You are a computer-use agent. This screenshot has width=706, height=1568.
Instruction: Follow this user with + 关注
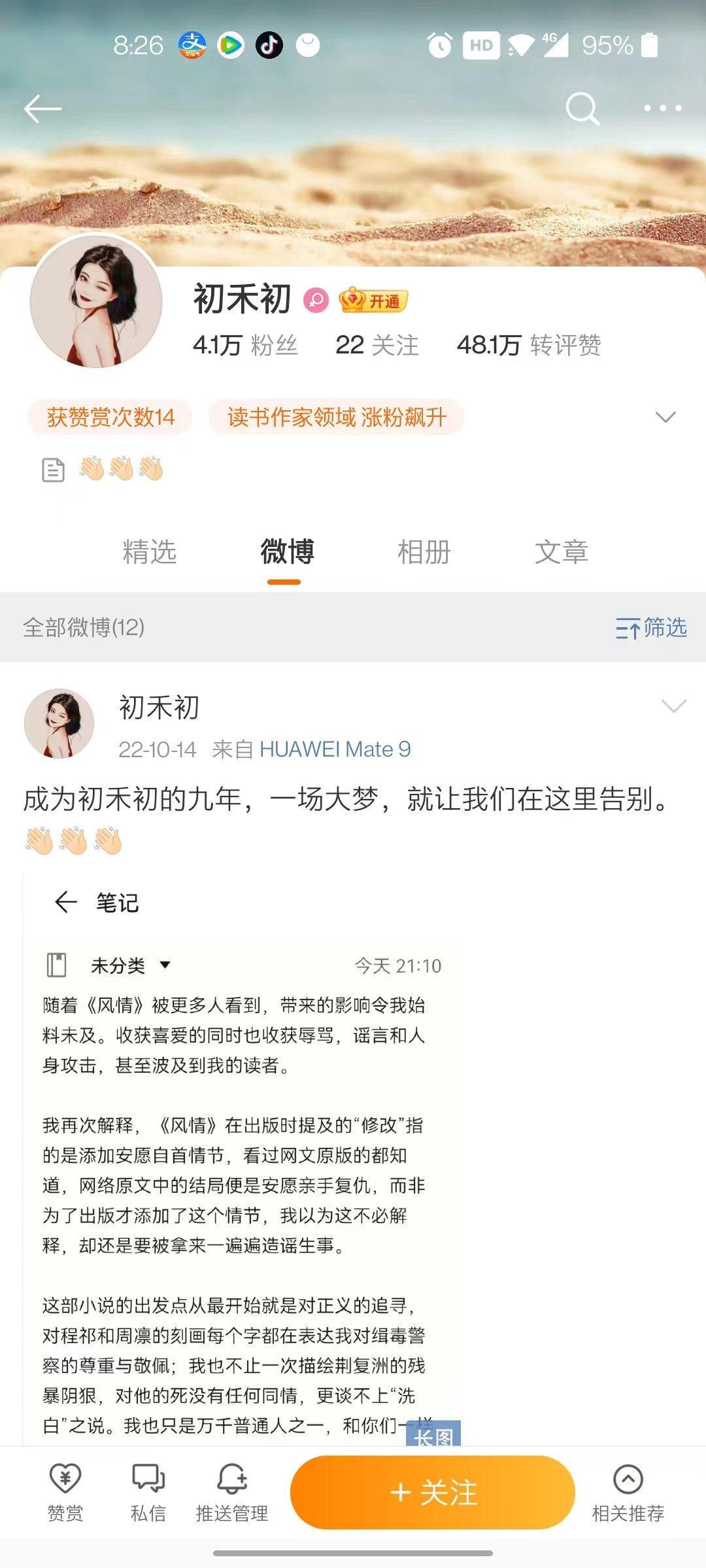(433, 1492)
